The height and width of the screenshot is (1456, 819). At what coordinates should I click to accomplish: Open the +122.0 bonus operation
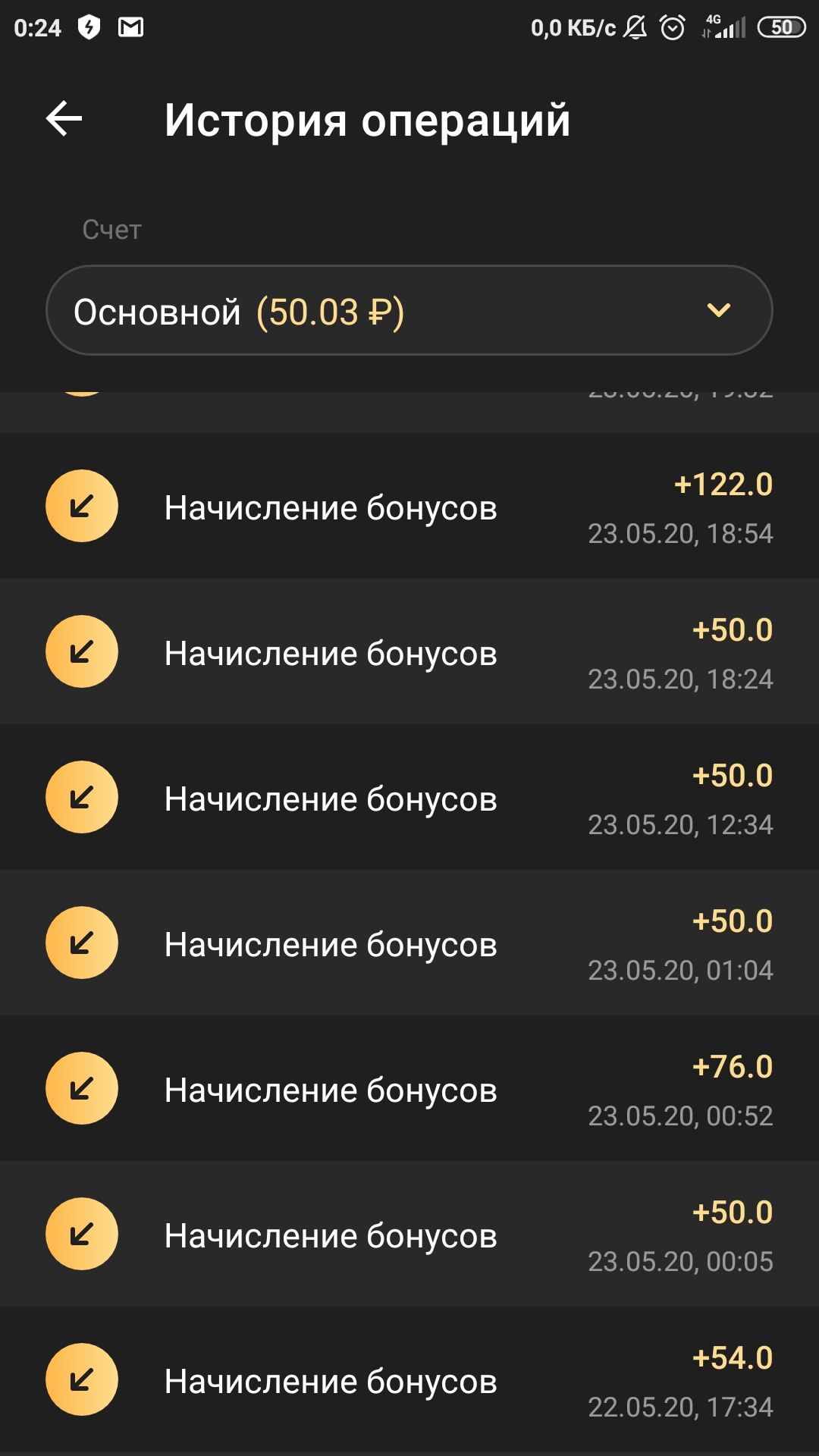point(409,507)
